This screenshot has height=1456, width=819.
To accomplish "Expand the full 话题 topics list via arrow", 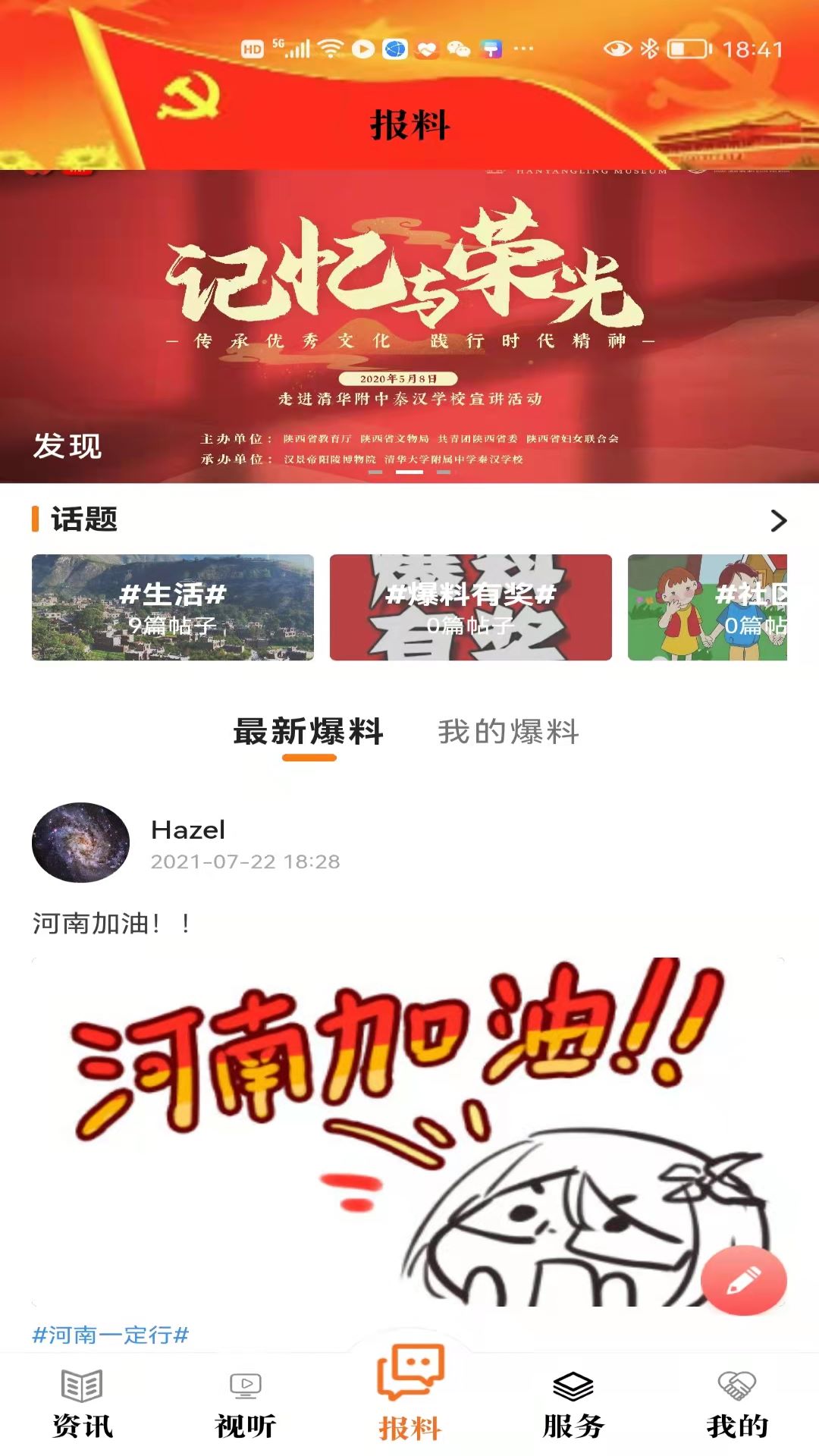I will tap(778, 521).
